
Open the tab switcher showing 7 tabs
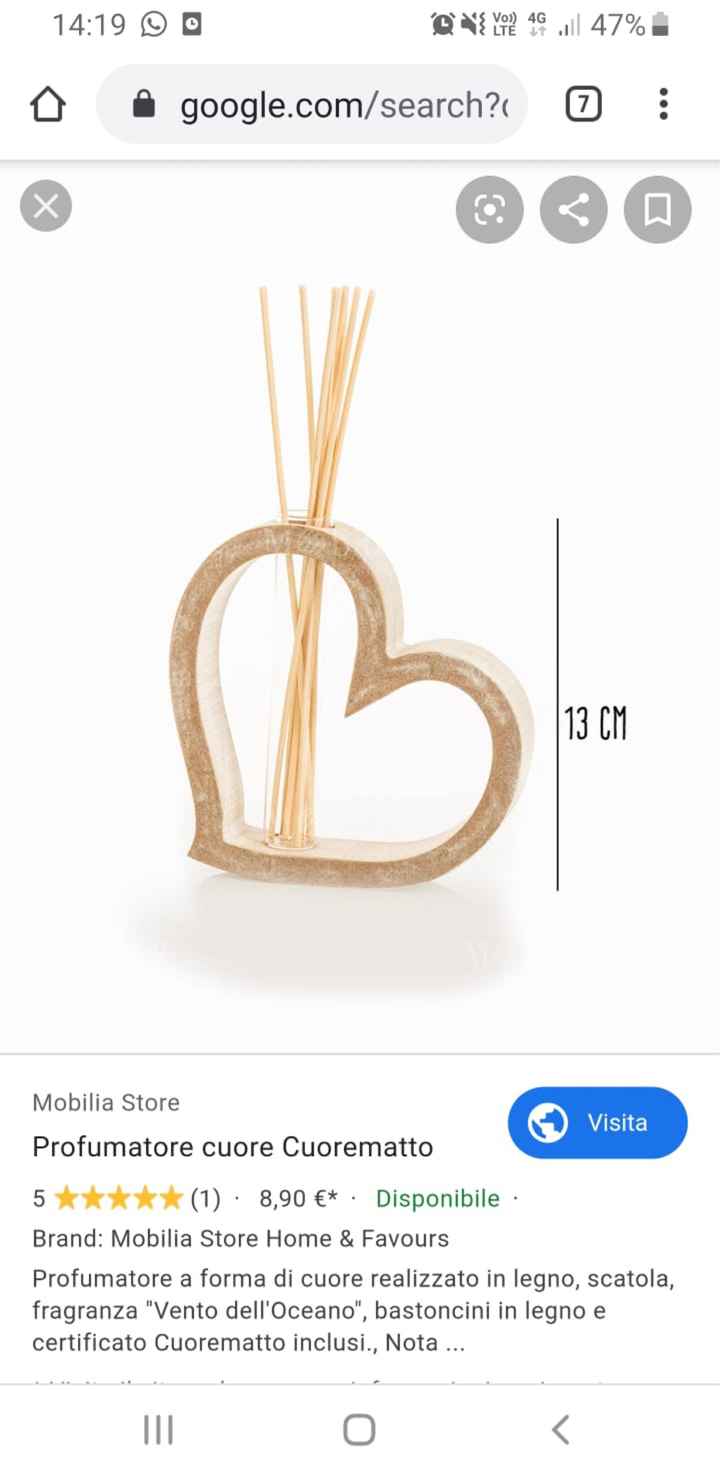pyautogui.click(x=583, y=104)
